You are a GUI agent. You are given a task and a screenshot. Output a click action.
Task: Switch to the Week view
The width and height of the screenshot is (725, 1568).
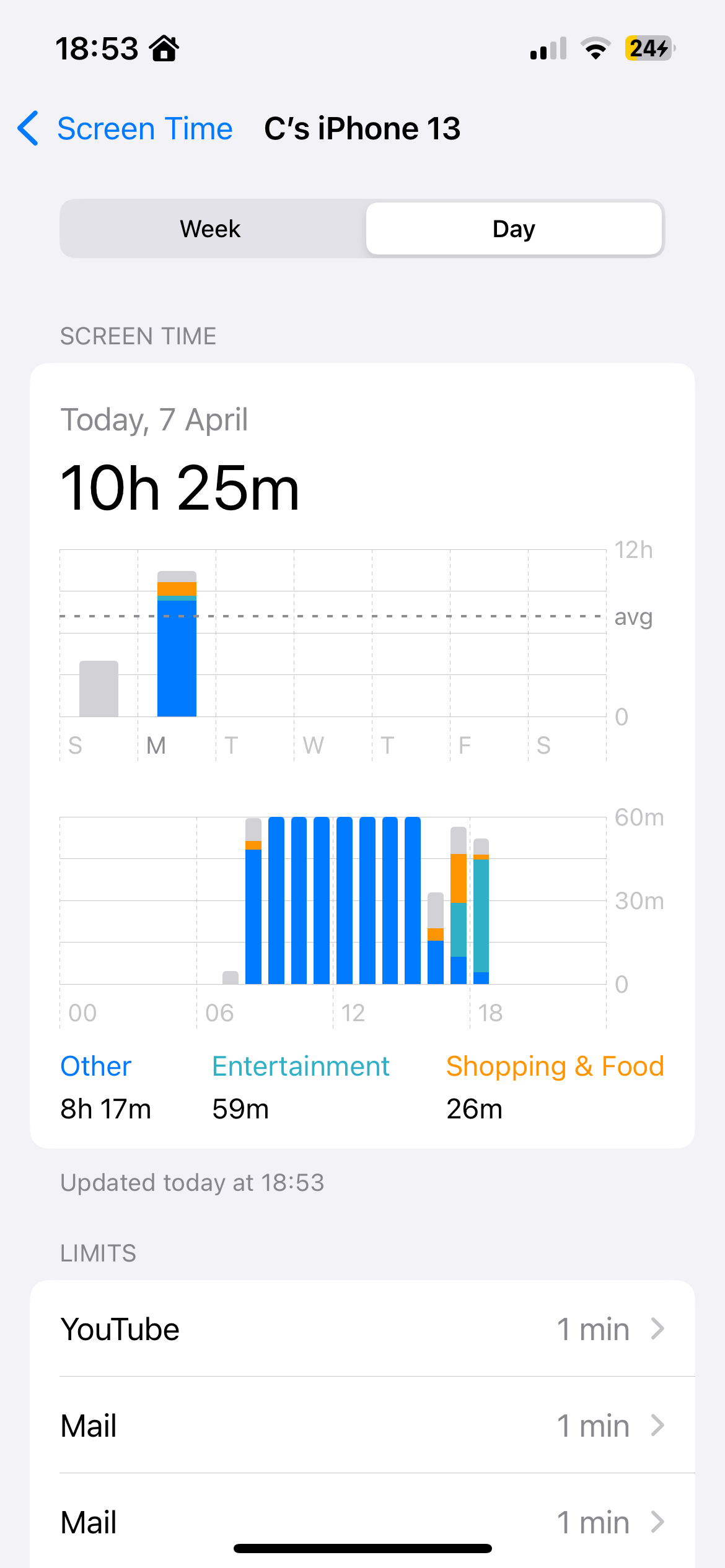[x=211, y=229]
